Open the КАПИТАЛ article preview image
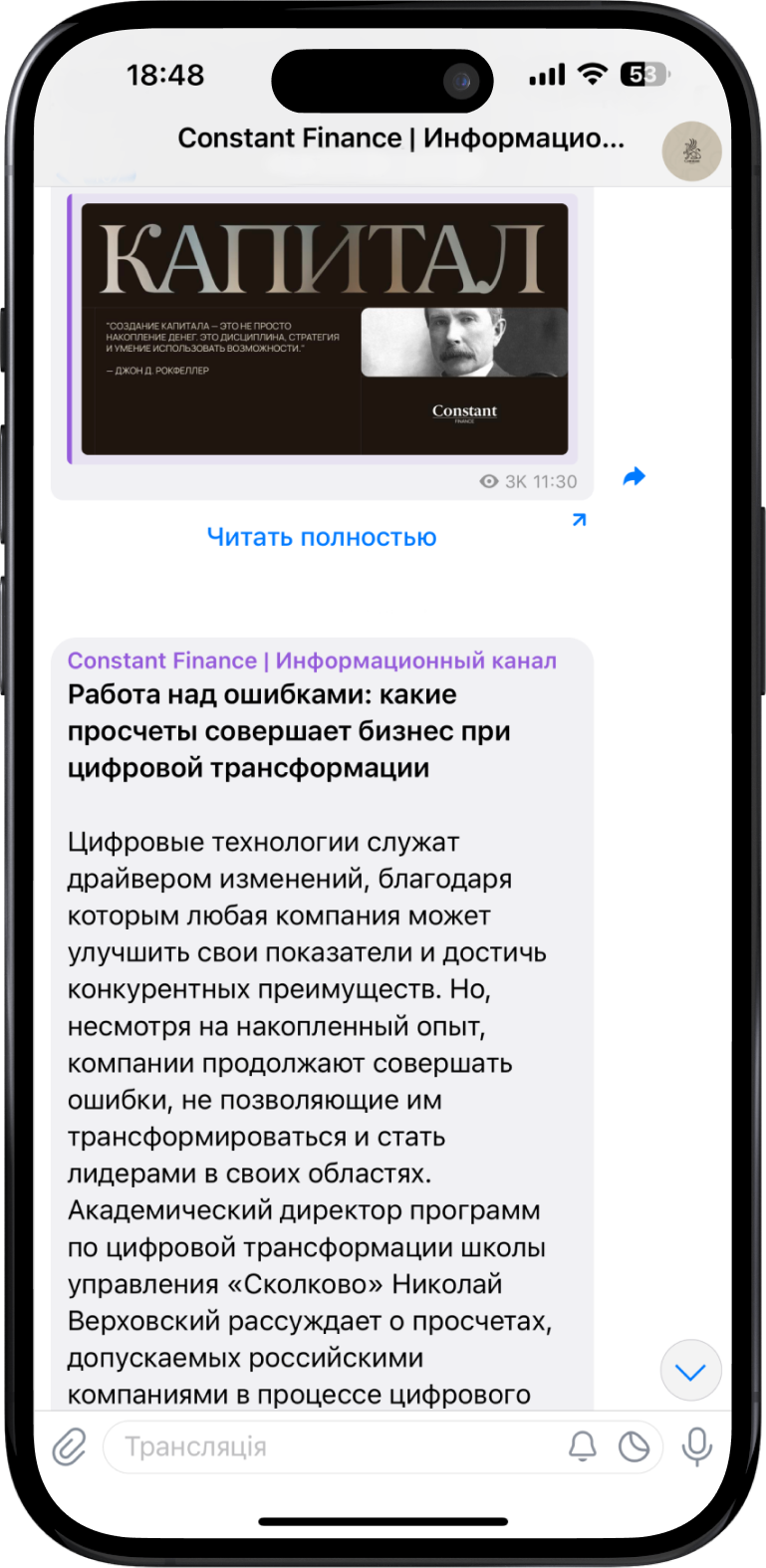Image resolution: width=766 pixels, height=1568 pixels. click(x=324, y=329)
